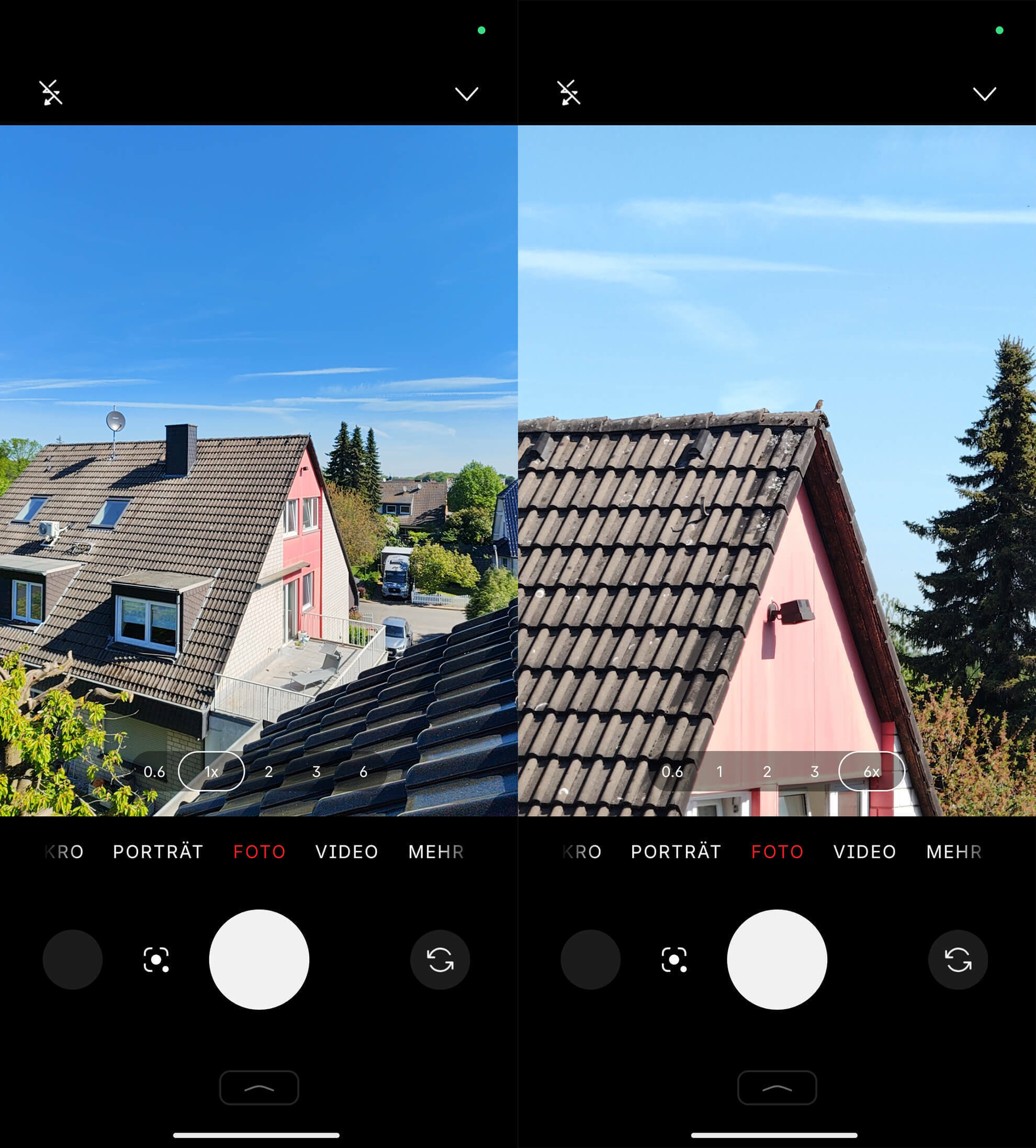Switch to PORTRÄT mode on the 1x screen

tap(157, 851)
